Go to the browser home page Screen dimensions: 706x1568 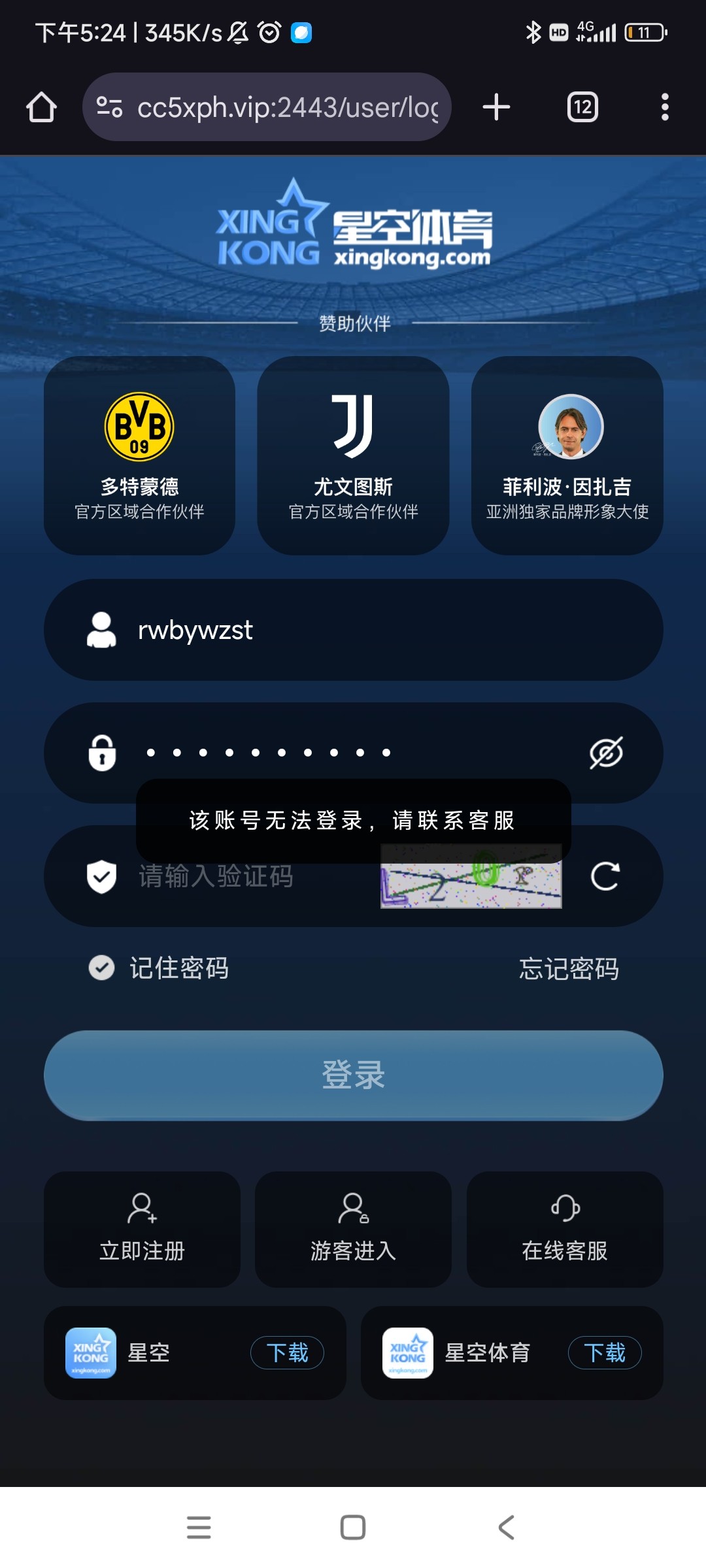[41, 107]
